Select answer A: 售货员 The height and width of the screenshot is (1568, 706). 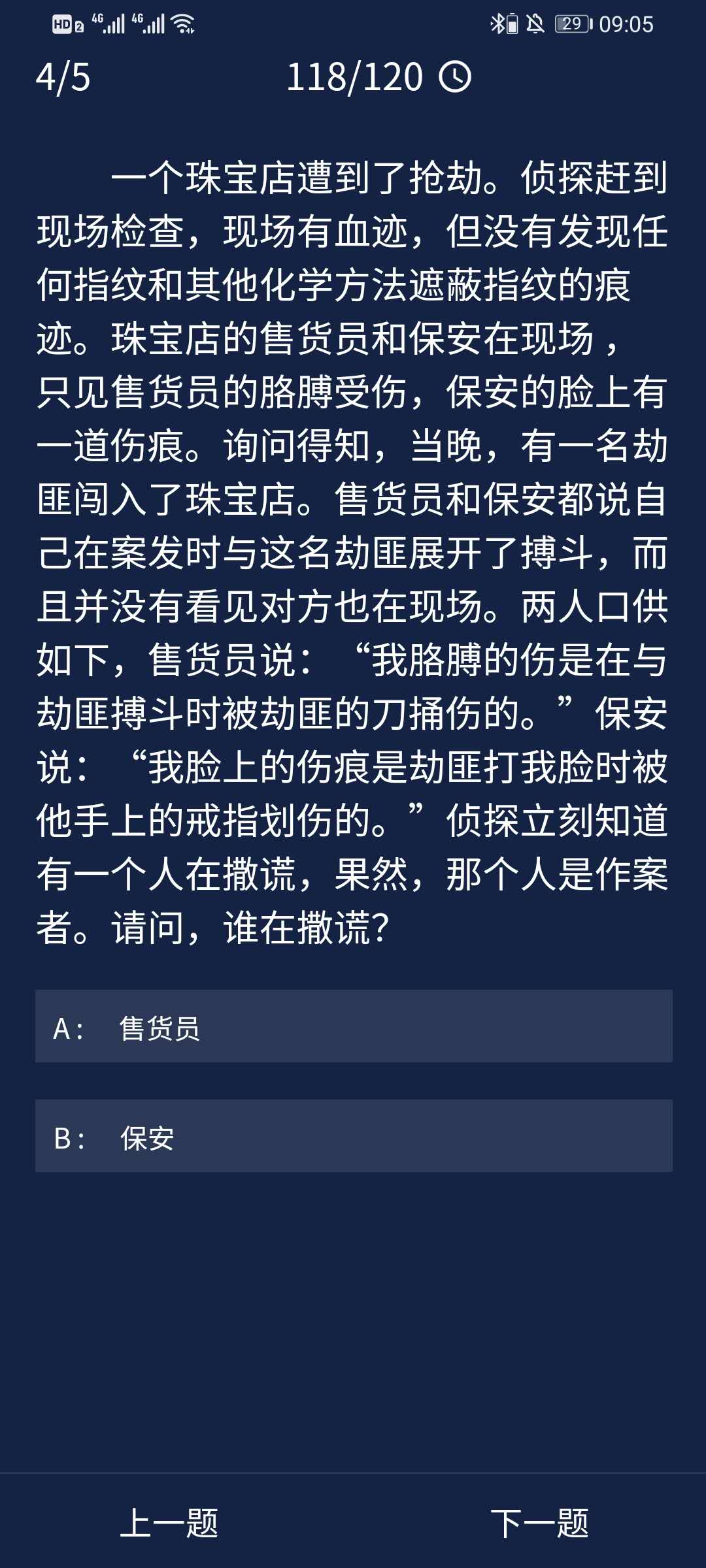pos(353,1026)
